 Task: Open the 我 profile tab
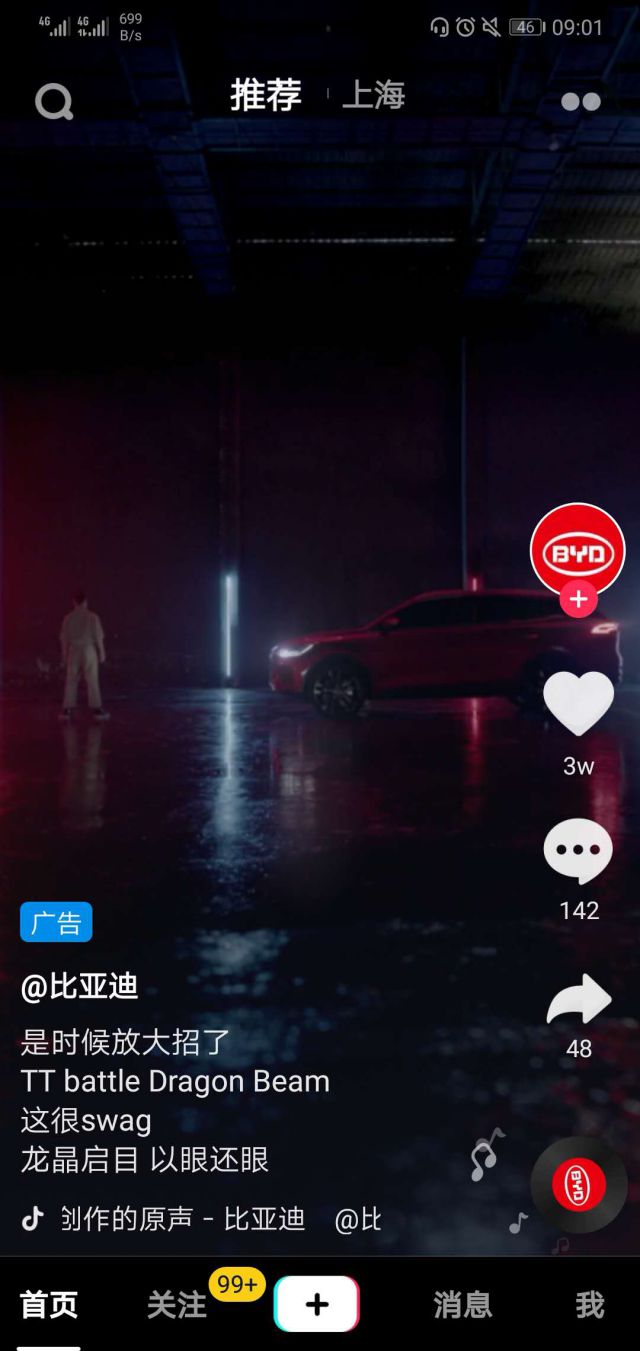click(x=590, y=1305)
